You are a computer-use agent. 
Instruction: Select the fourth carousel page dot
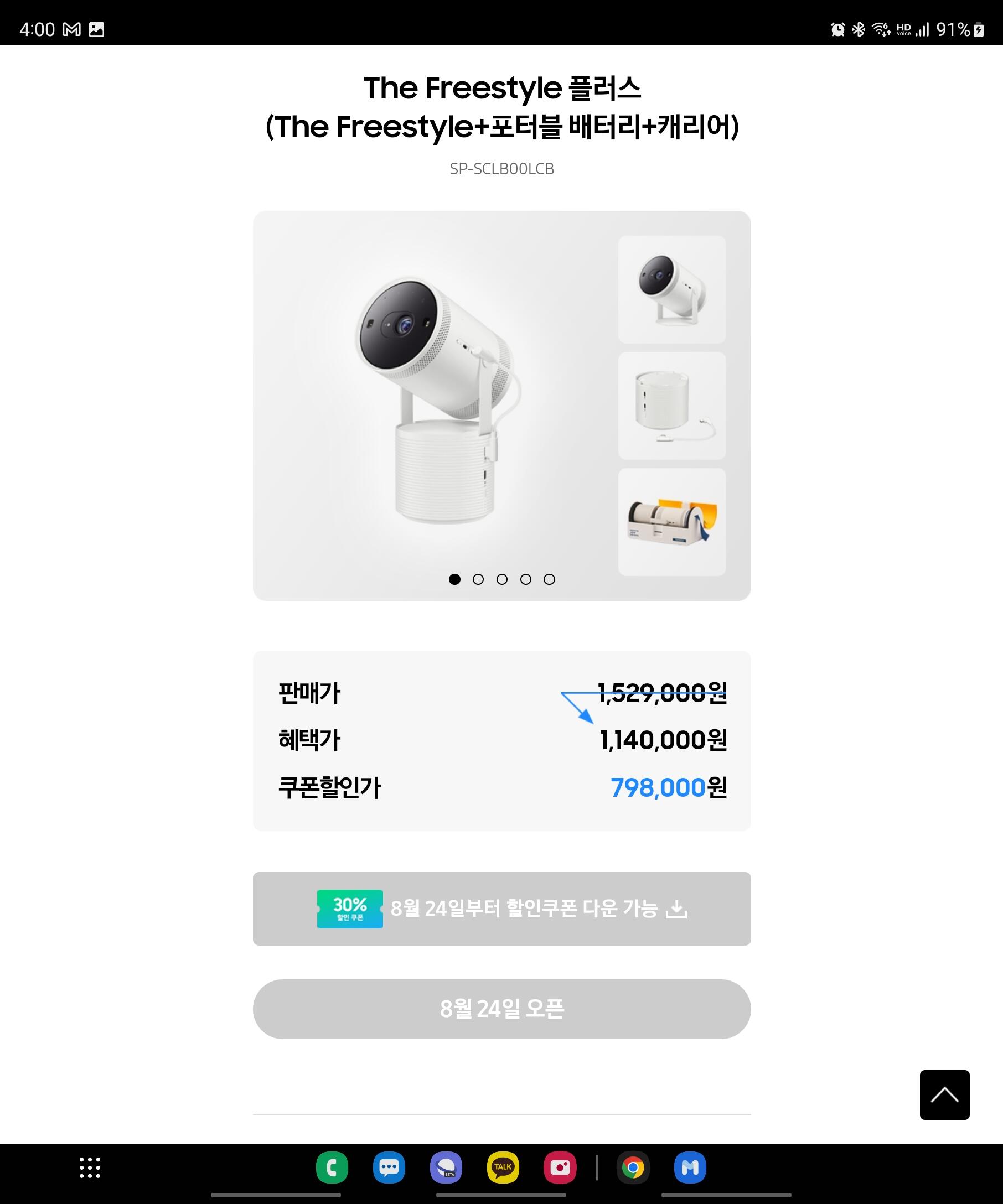(x=525, y=579)
